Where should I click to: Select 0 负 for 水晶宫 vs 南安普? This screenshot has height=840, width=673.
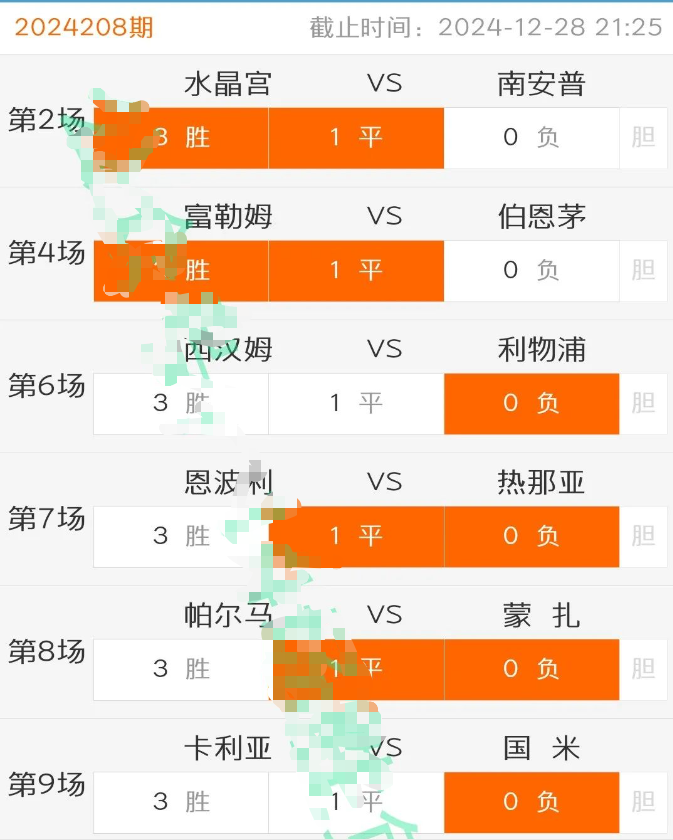click(x=531, y=138)
